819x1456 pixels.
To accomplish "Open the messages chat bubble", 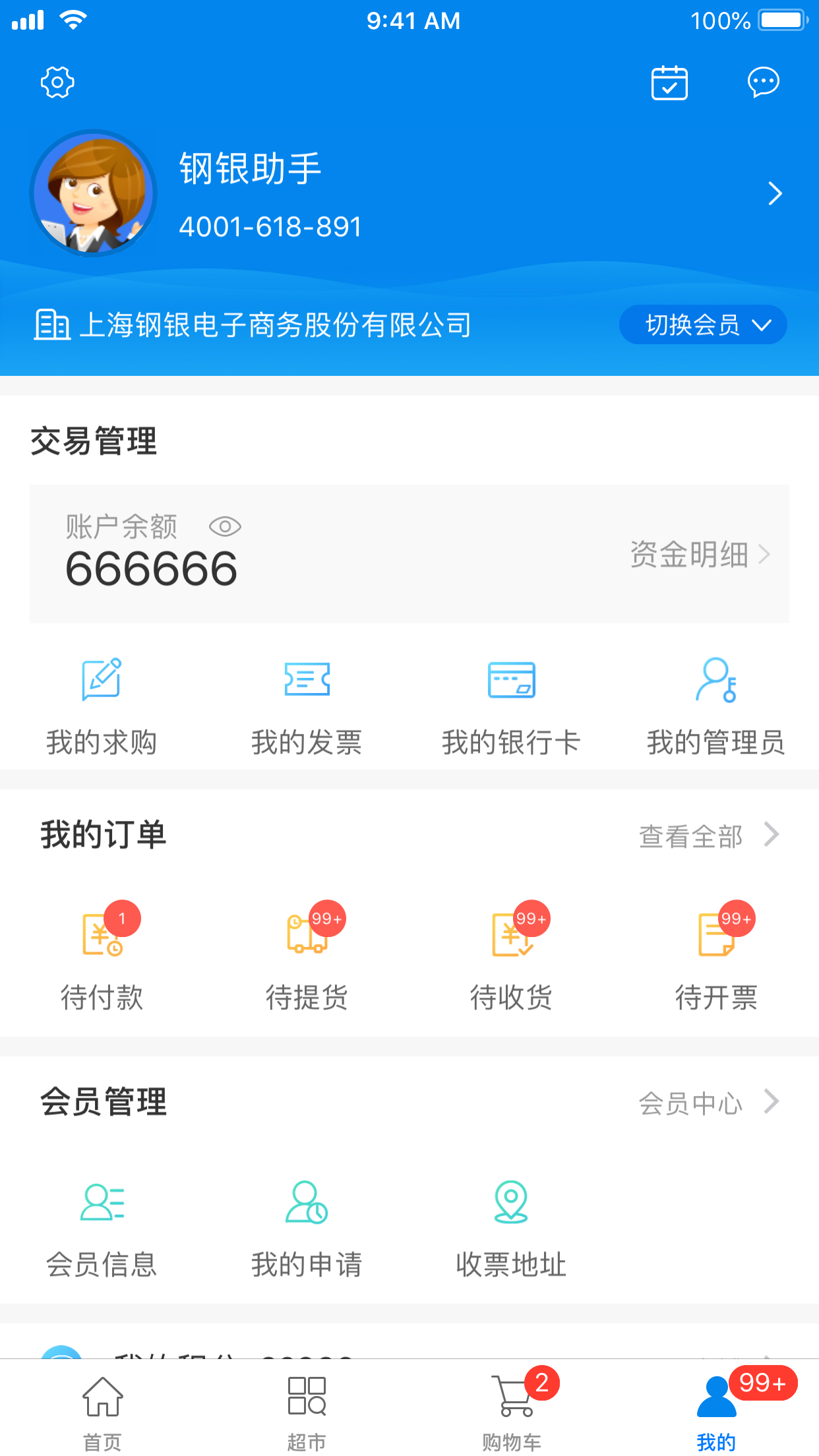I will pyautogui.click(x=763, y=82).
